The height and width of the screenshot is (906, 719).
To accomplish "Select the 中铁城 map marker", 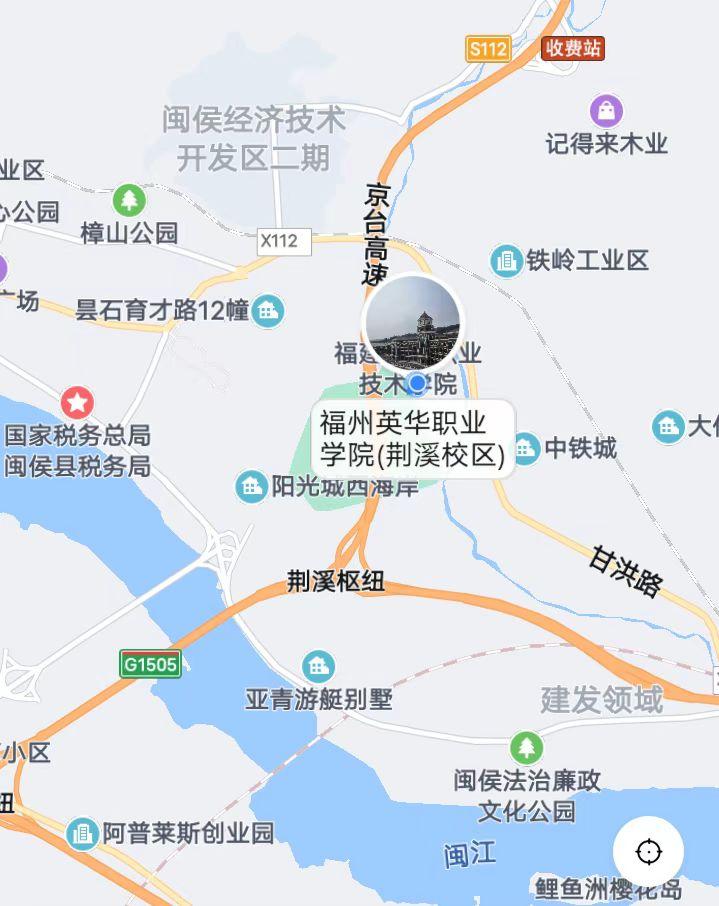I will tap(525, 448).
